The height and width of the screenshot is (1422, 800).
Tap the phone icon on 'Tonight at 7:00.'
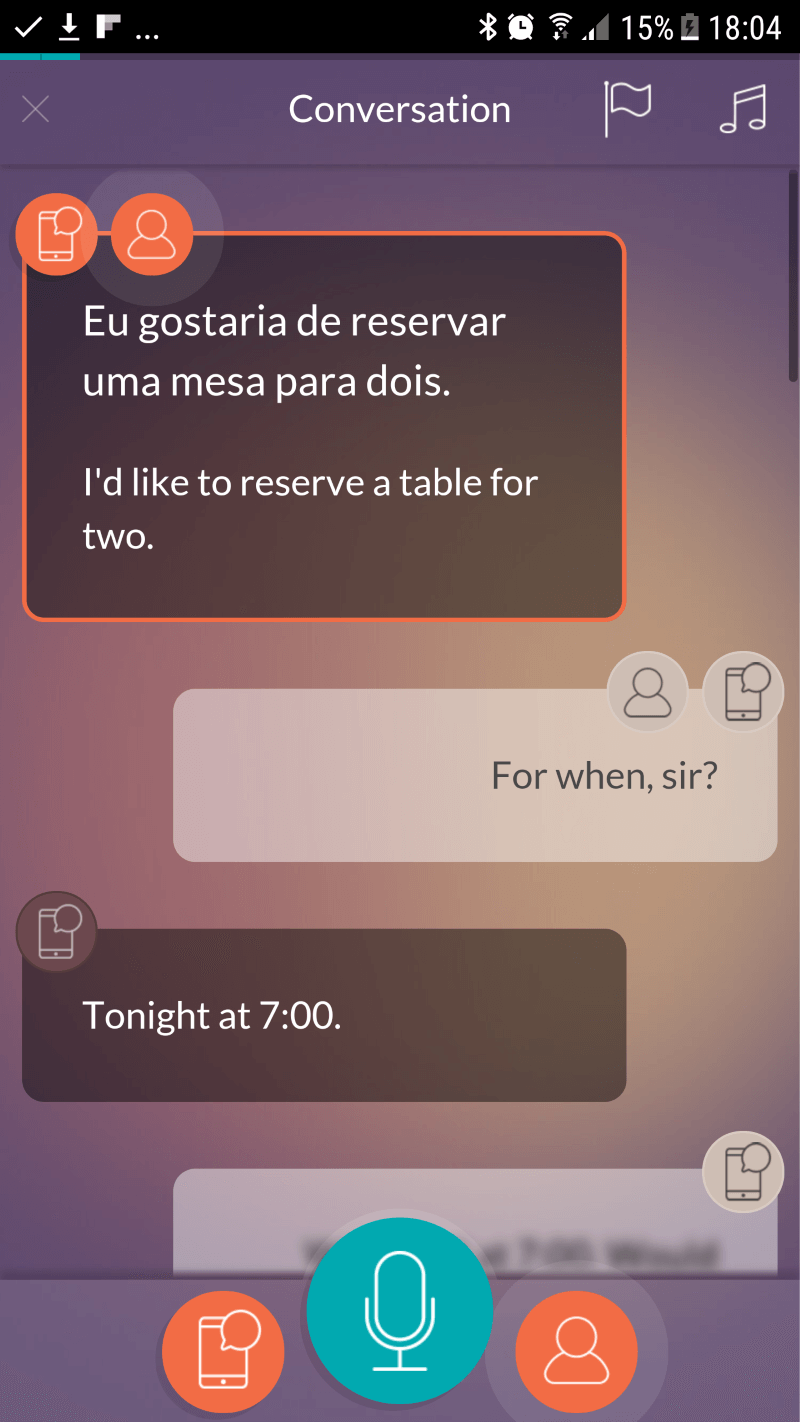tap(57, 932)
